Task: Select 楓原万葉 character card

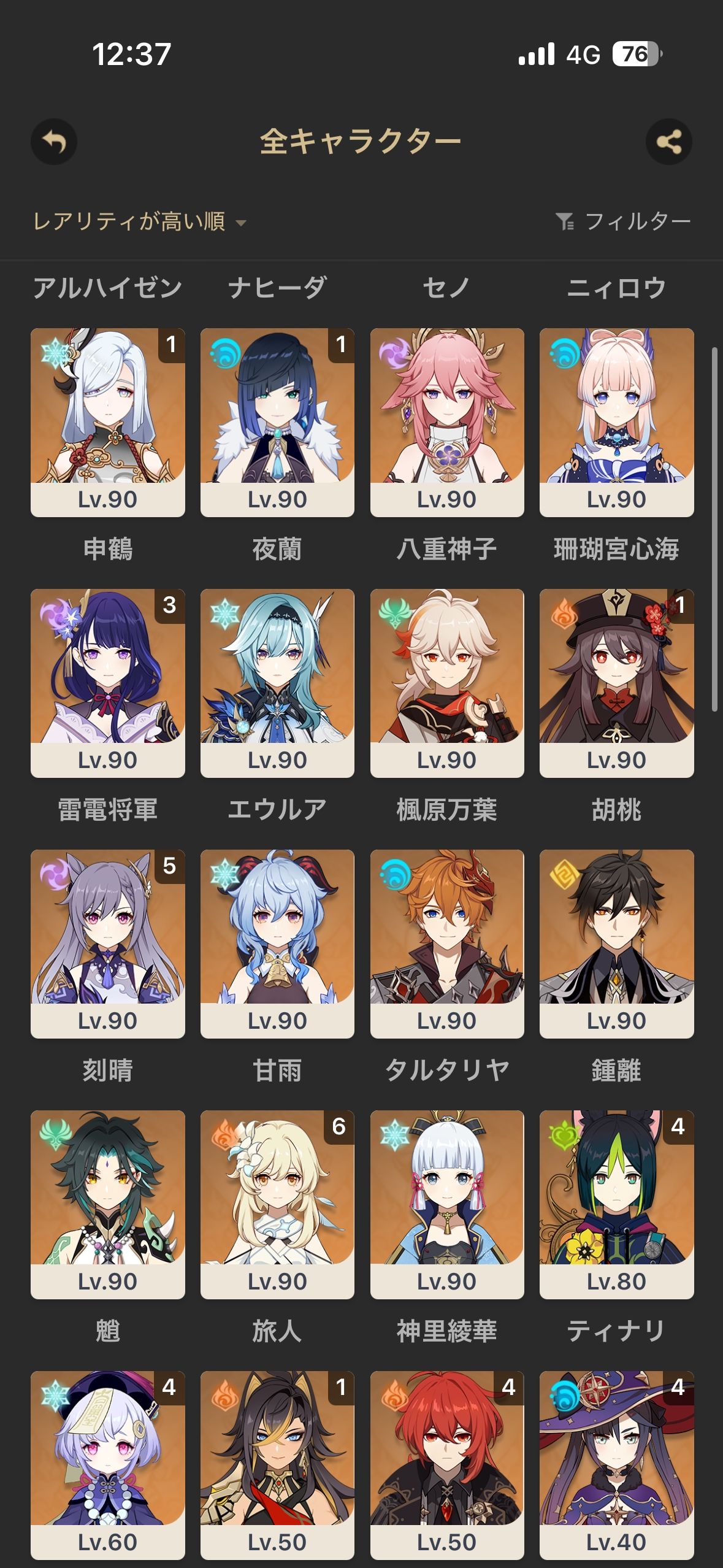Action: pos(447,683)
